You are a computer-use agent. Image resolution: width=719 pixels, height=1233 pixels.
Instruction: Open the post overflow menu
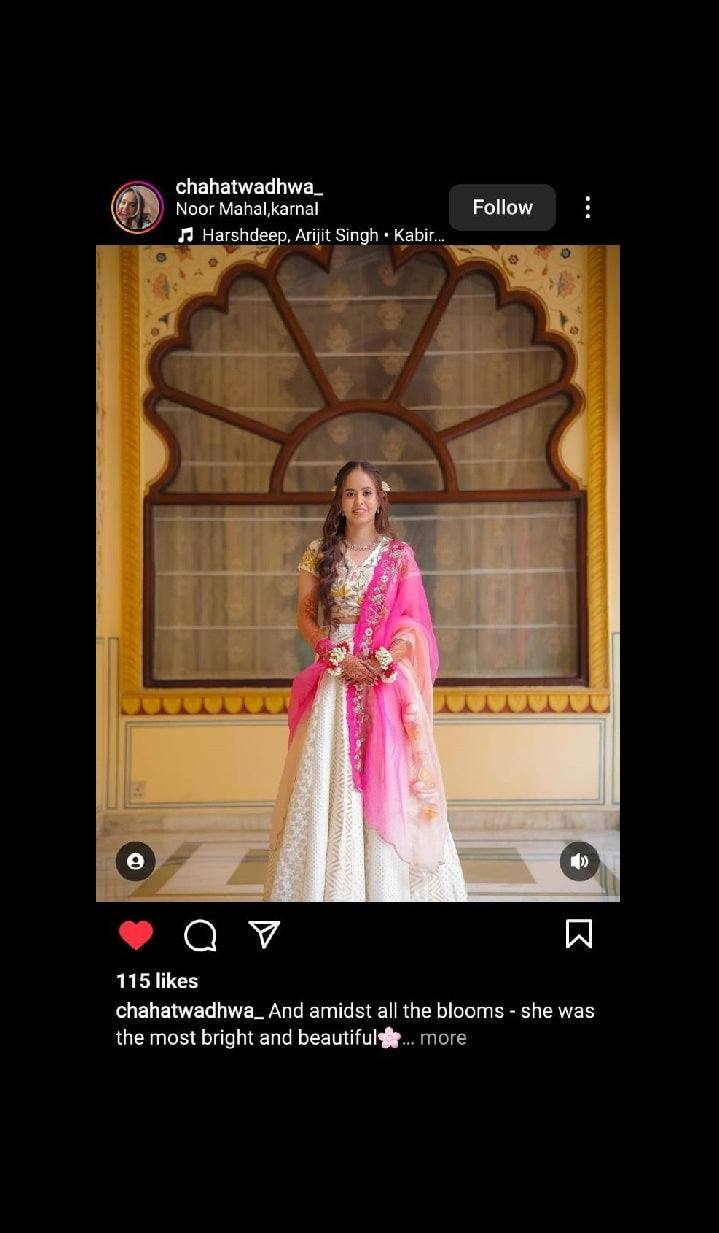tap(587, 207)
